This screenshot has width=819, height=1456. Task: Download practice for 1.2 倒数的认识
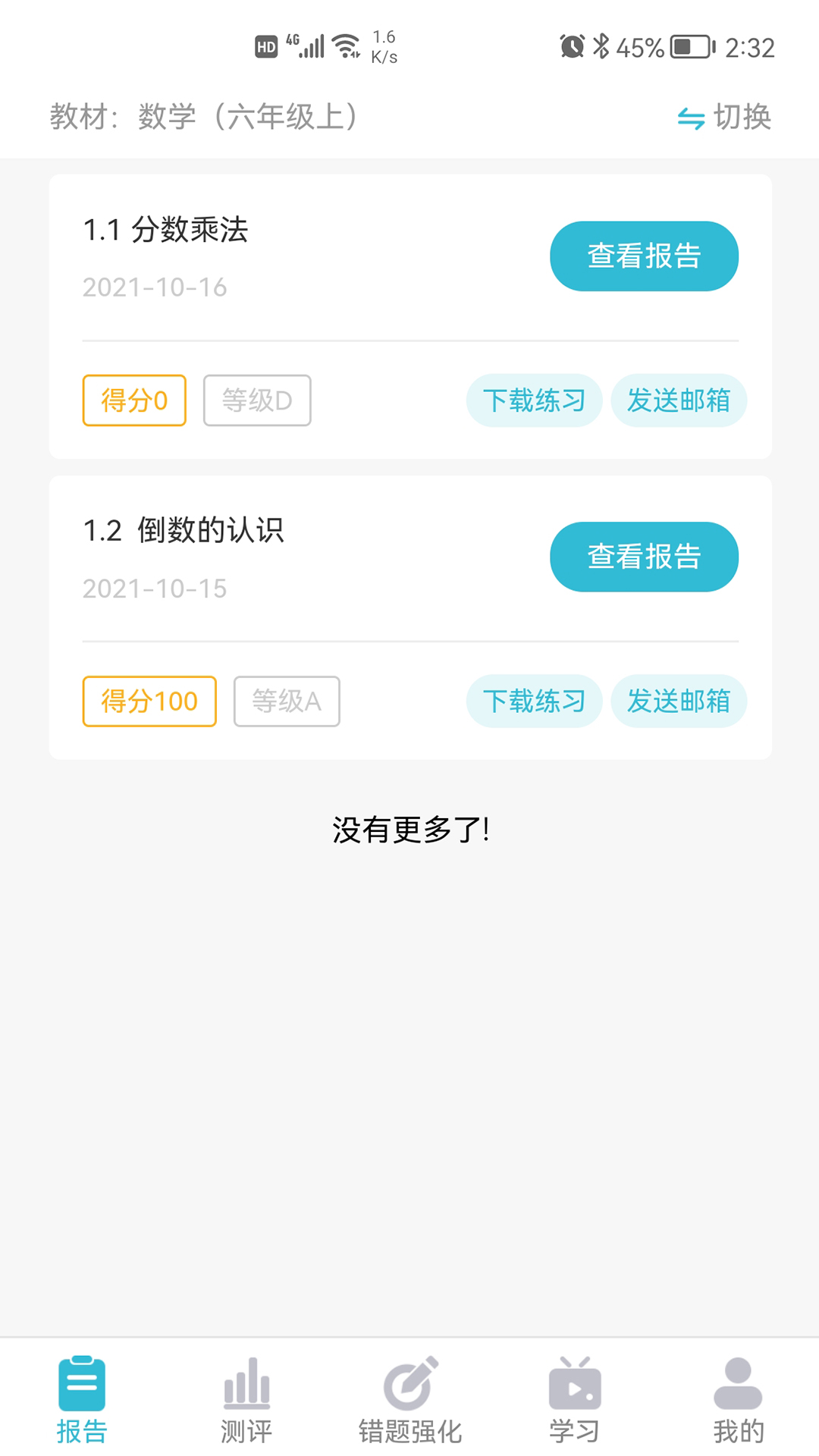[534, 701]
